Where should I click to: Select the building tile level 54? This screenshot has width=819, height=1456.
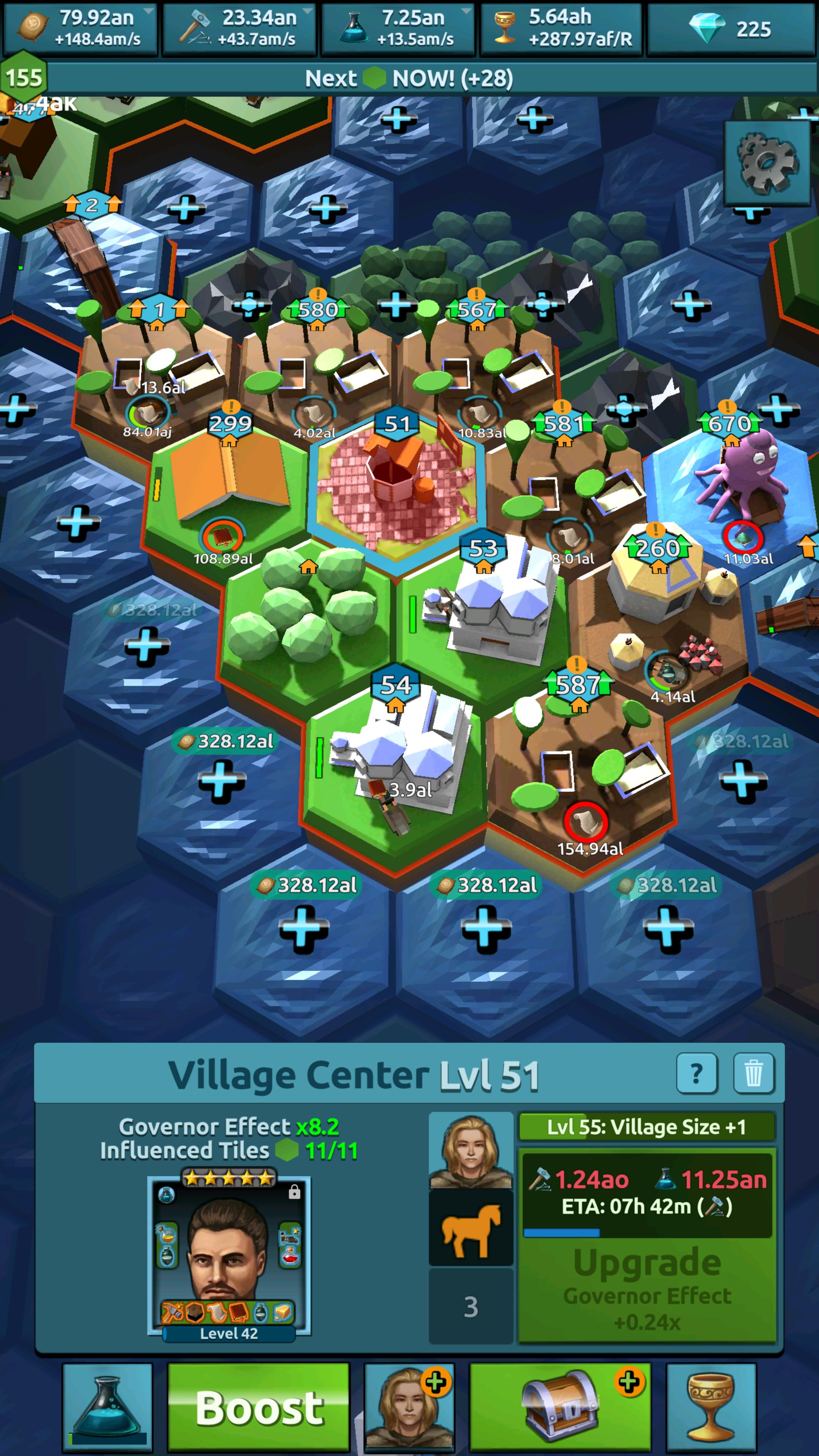point(395,758)
